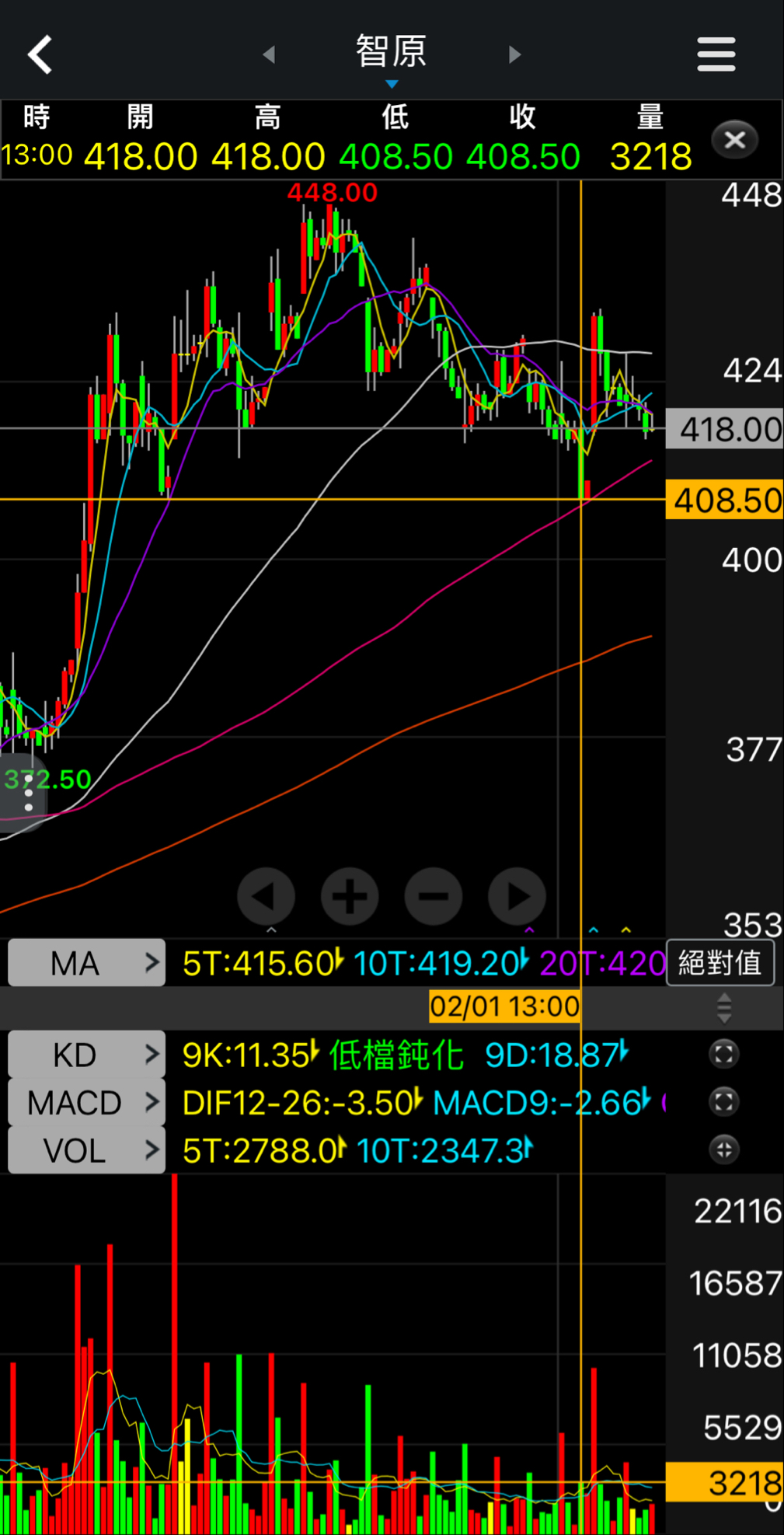Switch to the next stock arrow
Image resolution: width=784 pixels, height=1535 pixels.
click(514, 54)
